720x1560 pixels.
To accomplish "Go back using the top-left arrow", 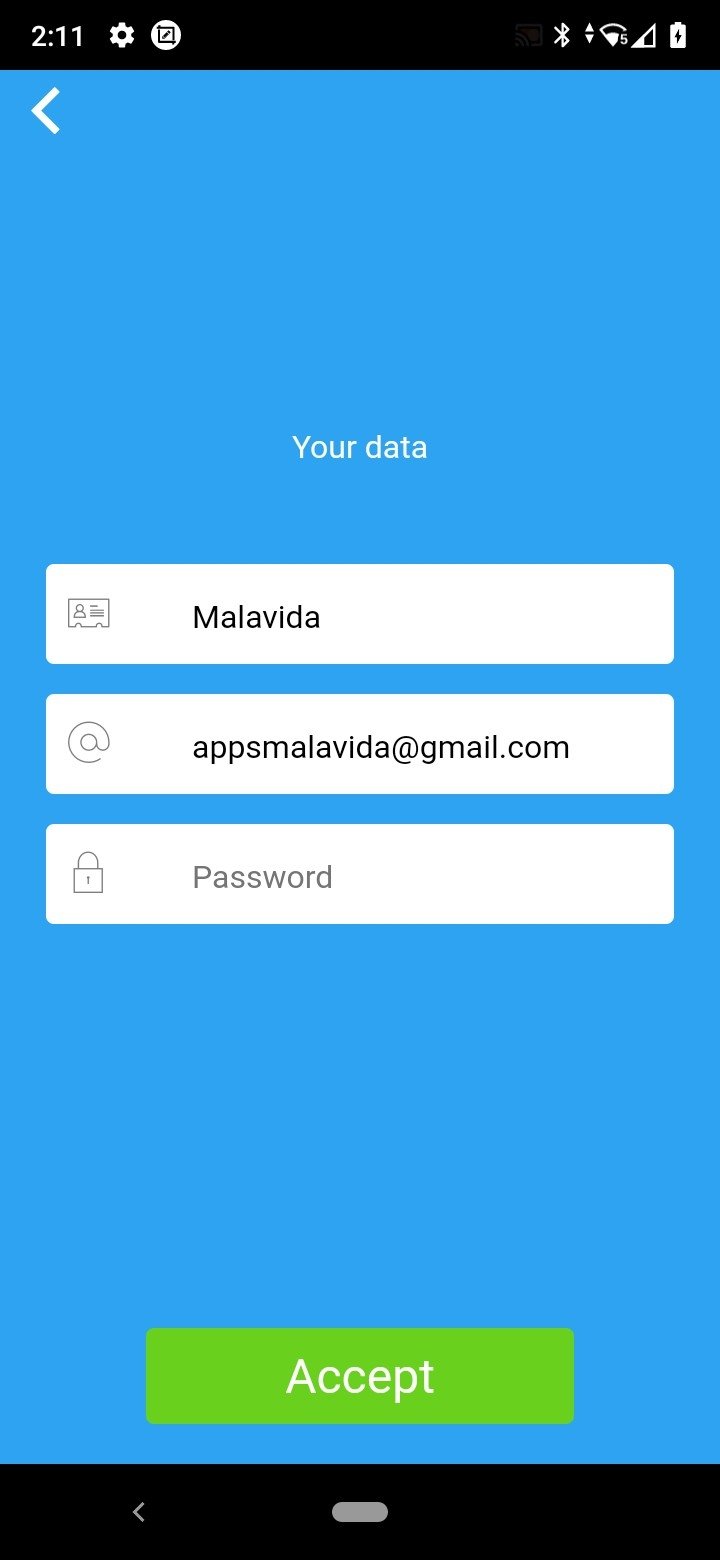I will coord(46,110).
